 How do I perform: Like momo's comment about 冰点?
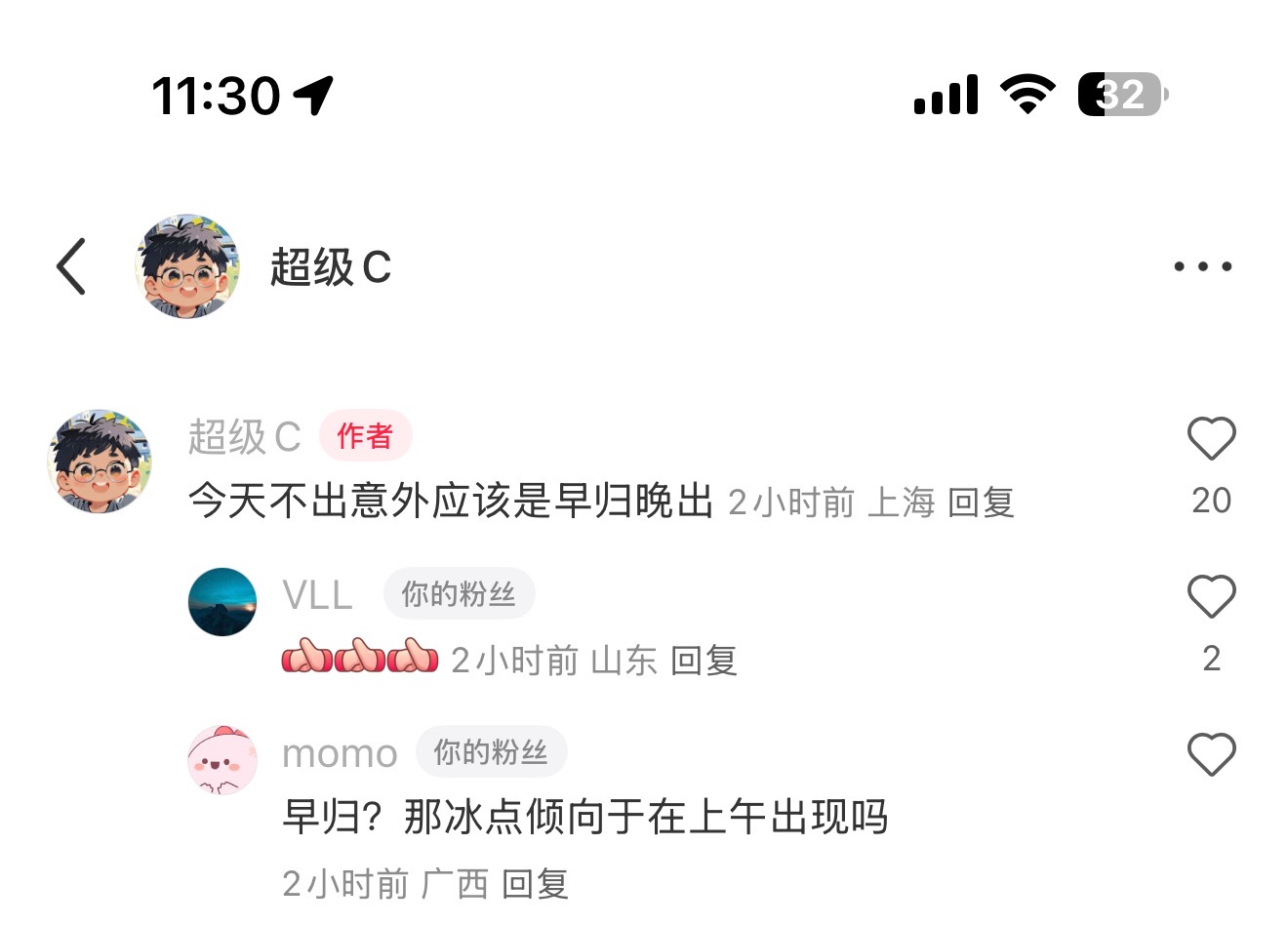click(1211, 754)
